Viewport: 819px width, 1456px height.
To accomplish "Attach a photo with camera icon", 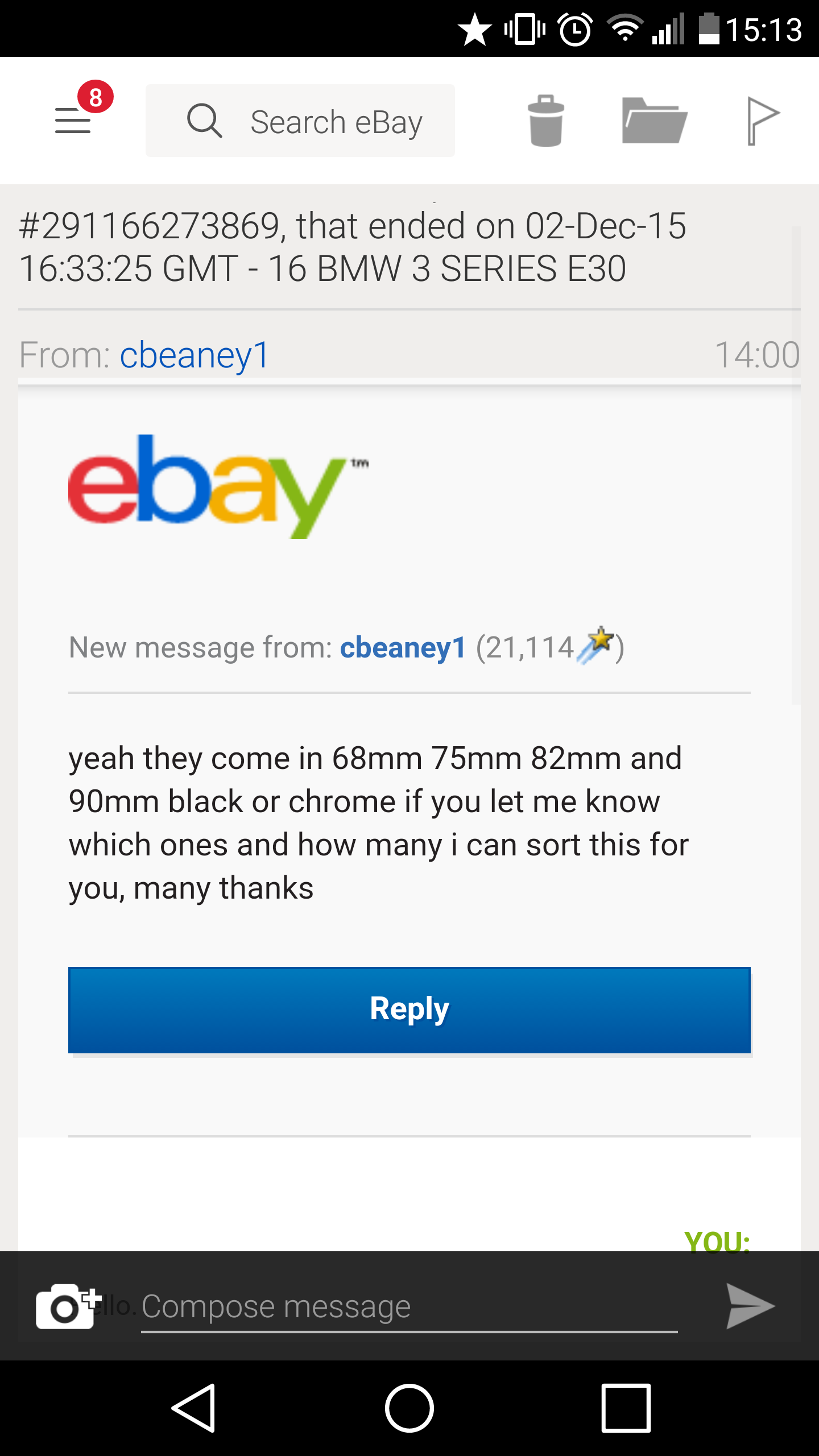I will [67, 1306].
